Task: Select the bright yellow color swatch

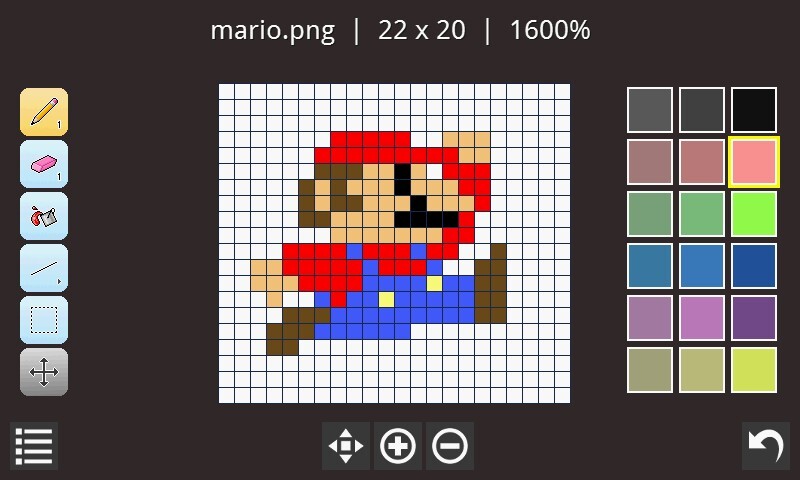Action: tap(754, 370)
